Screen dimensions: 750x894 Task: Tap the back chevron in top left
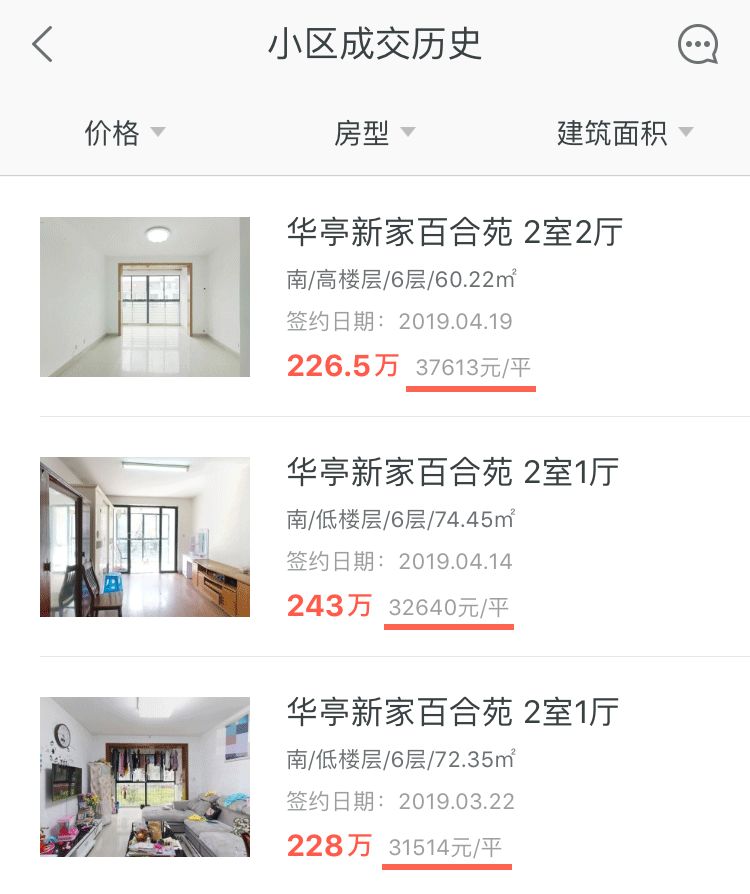click(42, 44)
